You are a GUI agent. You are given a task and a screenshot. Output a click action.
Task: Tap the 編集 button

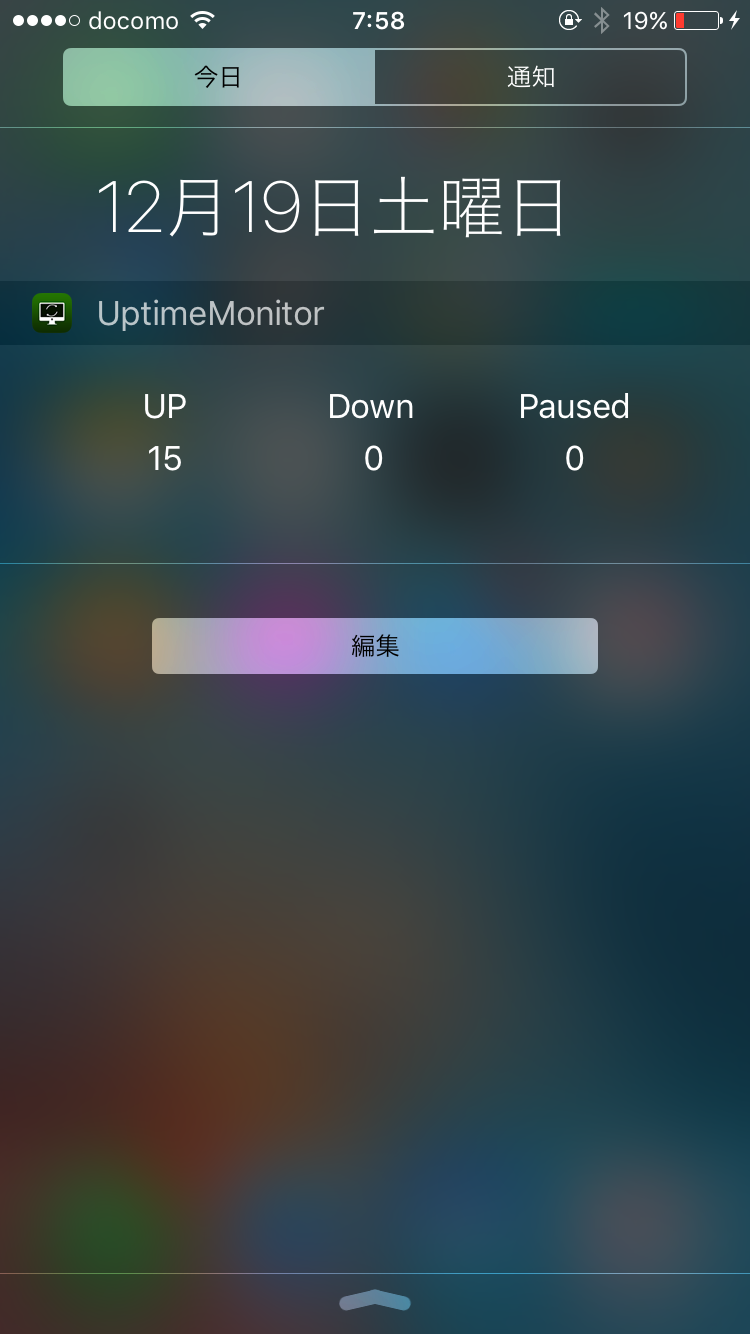coord(375,646)
